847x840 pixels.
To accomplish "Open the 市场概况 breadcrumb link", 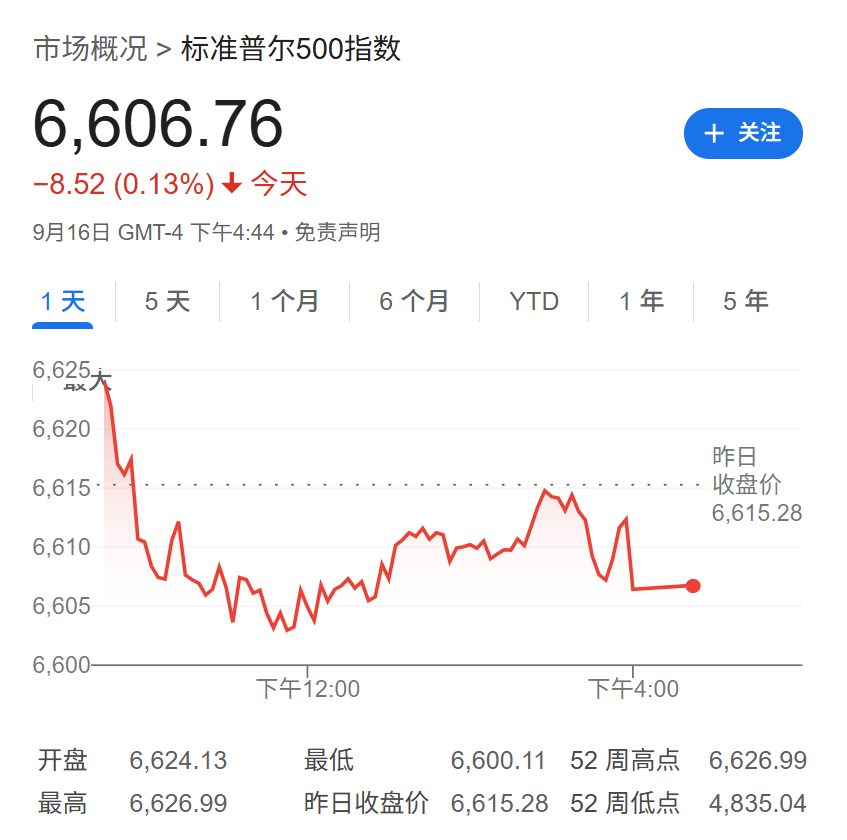I will point(90,49).
